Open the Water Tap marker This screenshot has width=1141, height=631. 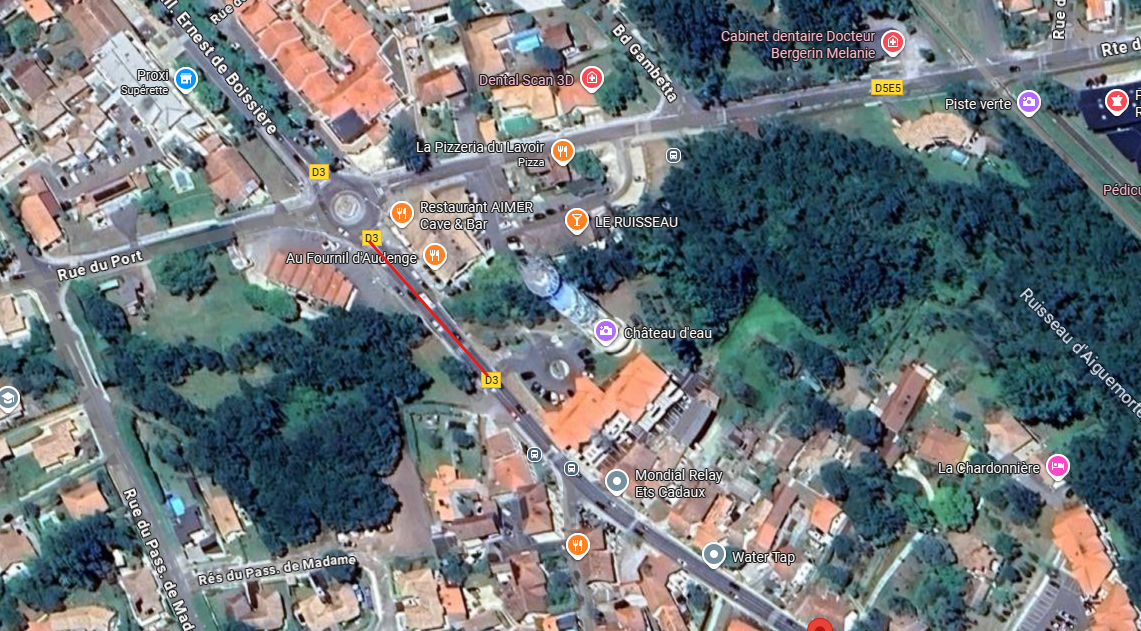click(713, 554)
